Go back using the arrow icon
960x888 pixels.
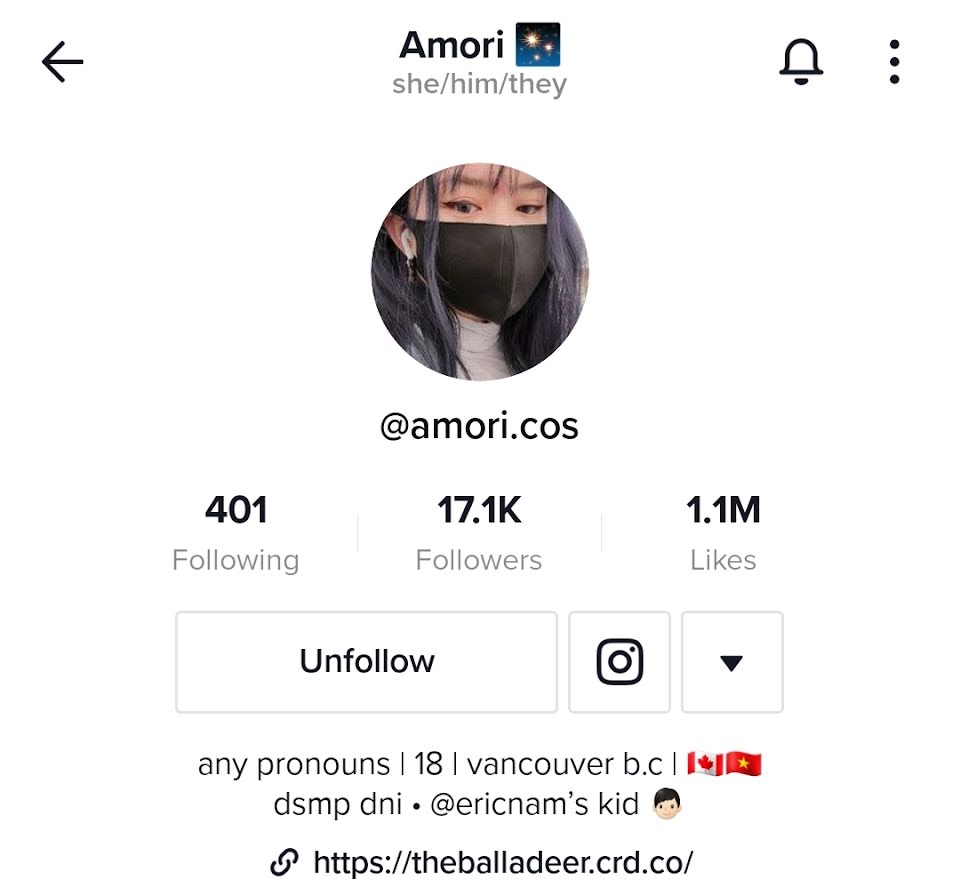point(62,62)
